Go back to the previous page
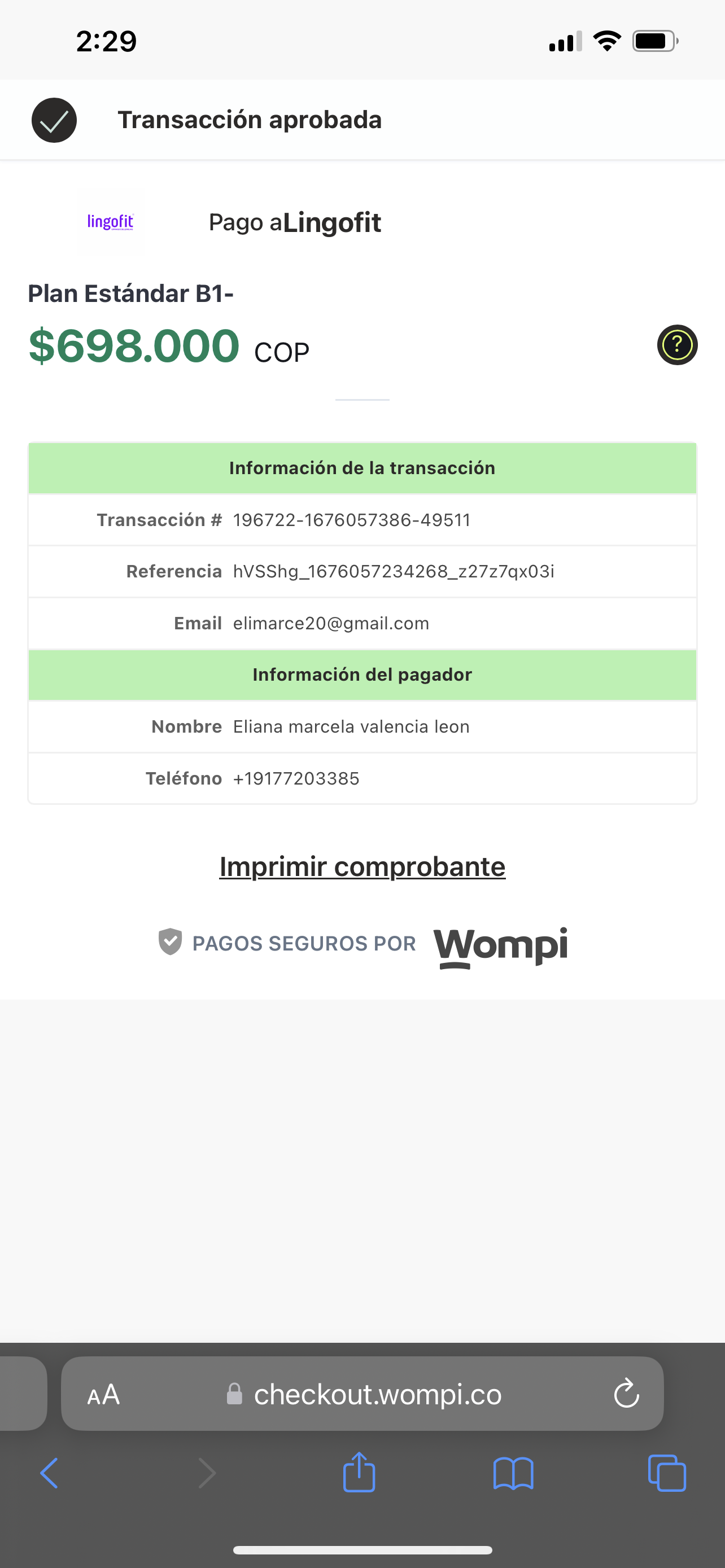Screen dimensions: 725x1568 pyautogui.click(x=49, y=1473)
